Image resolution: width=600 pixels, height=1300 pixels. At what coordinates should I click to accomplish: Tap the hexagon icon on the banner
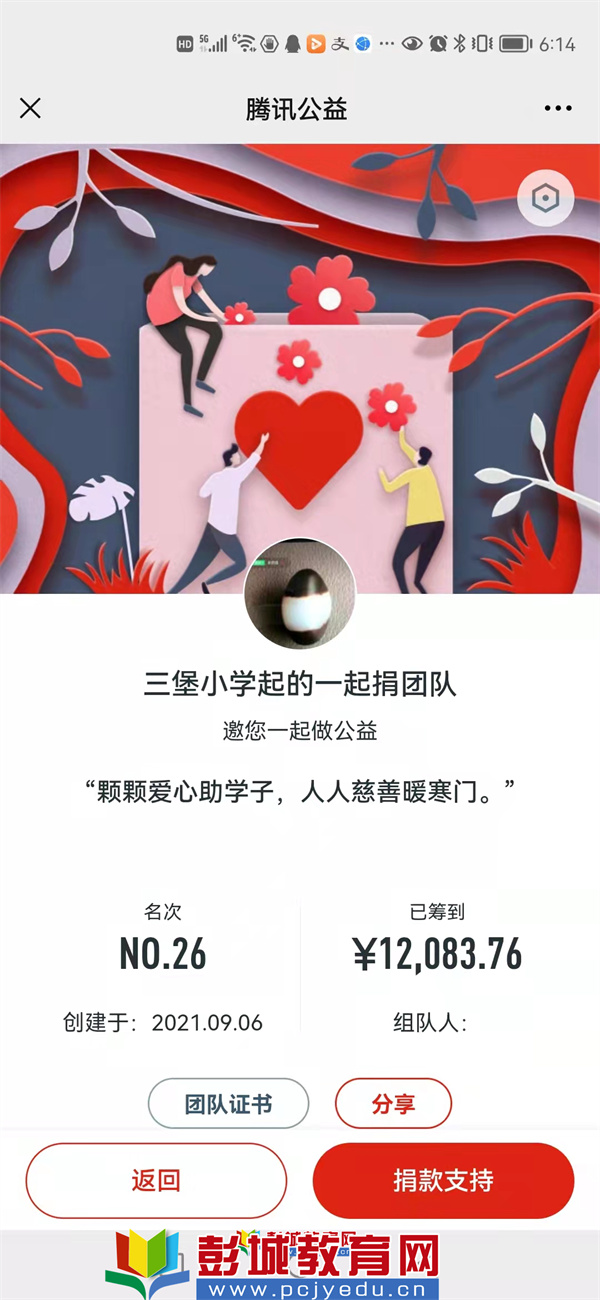coord(545,199)
